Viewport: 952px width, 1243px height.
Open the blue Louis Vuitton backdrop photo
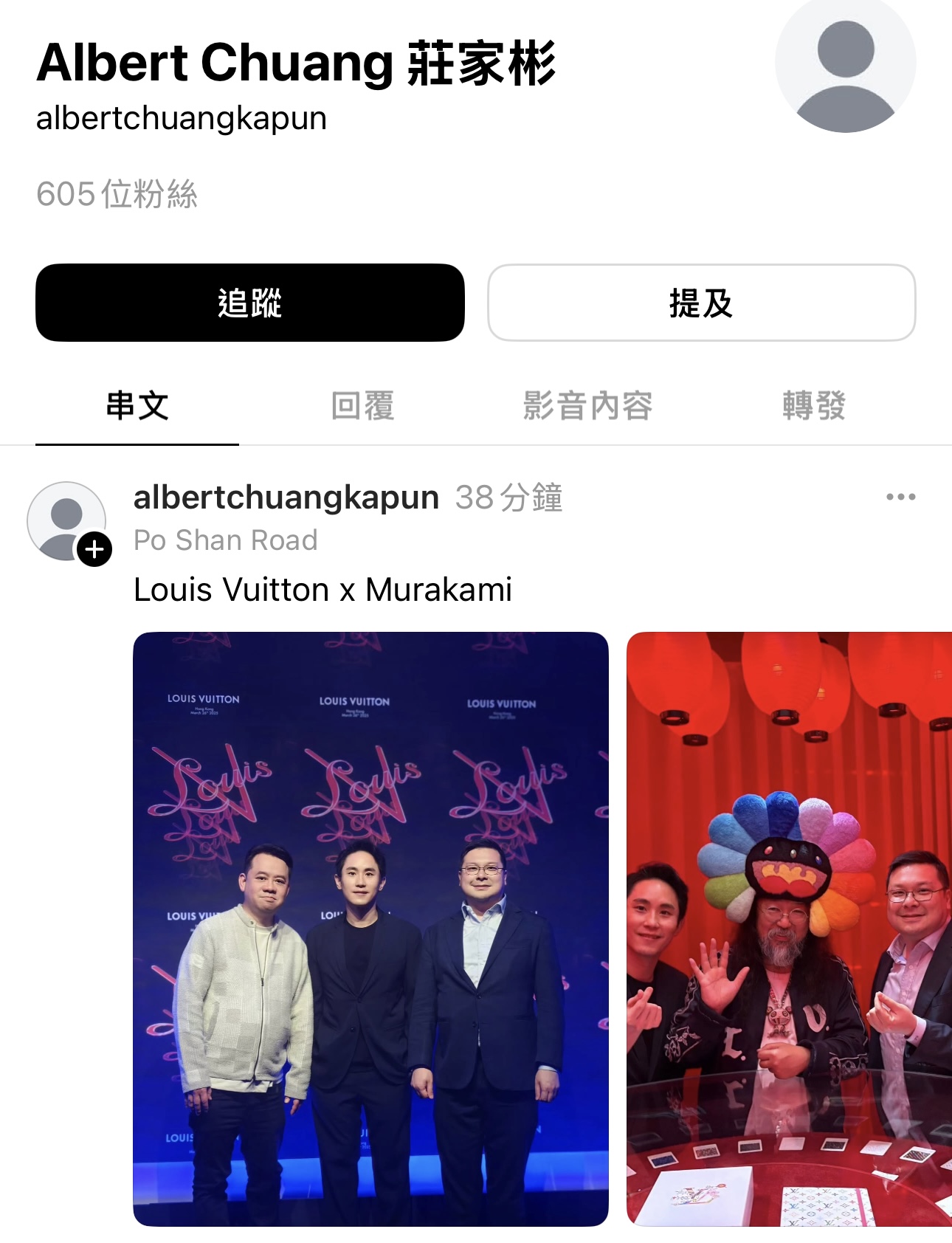(x=370, y=929)
